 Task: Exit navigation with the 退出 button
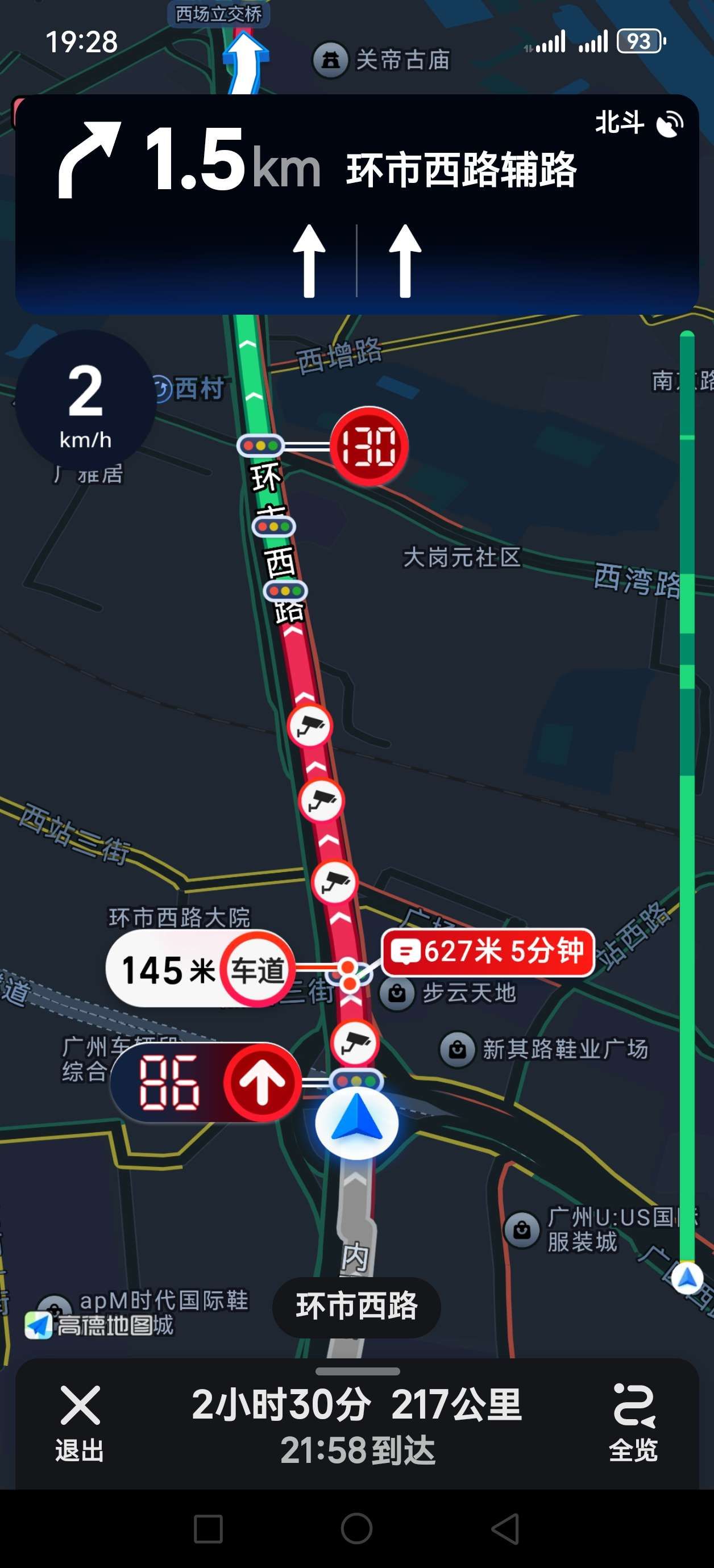click(x=79, y=1423)
